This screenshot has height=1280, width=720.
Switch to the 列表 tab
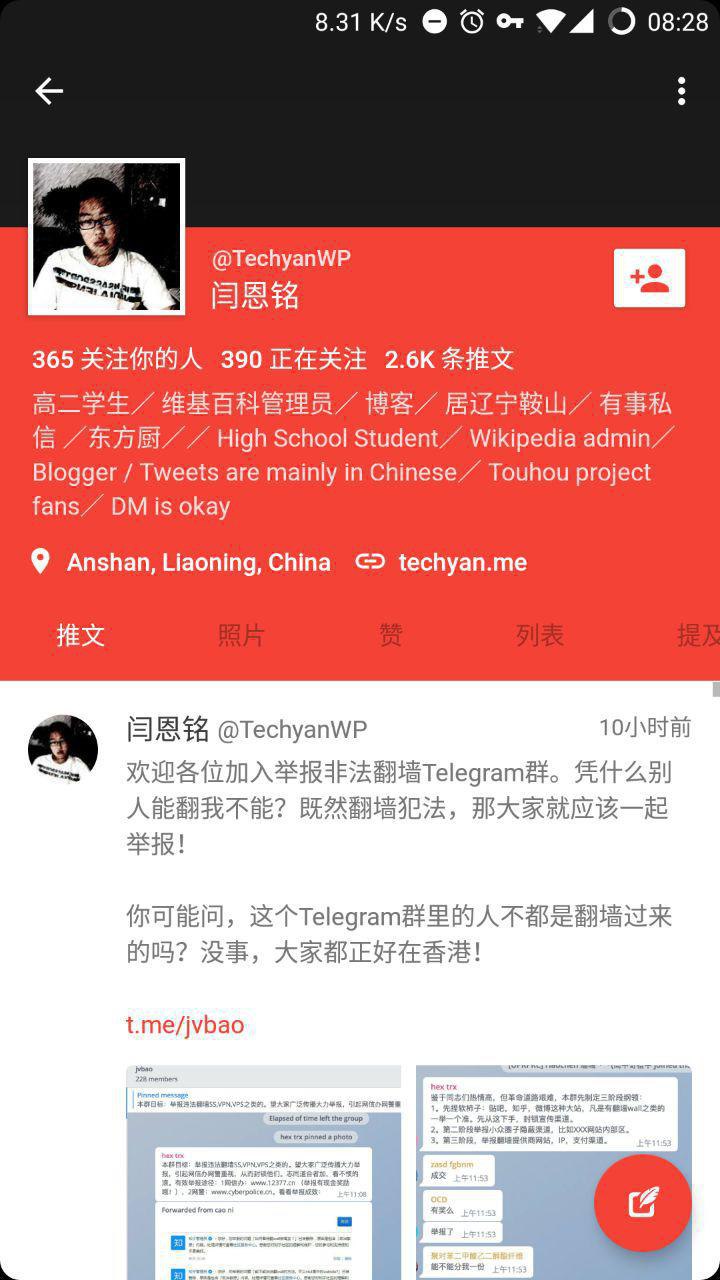point(540,635)
